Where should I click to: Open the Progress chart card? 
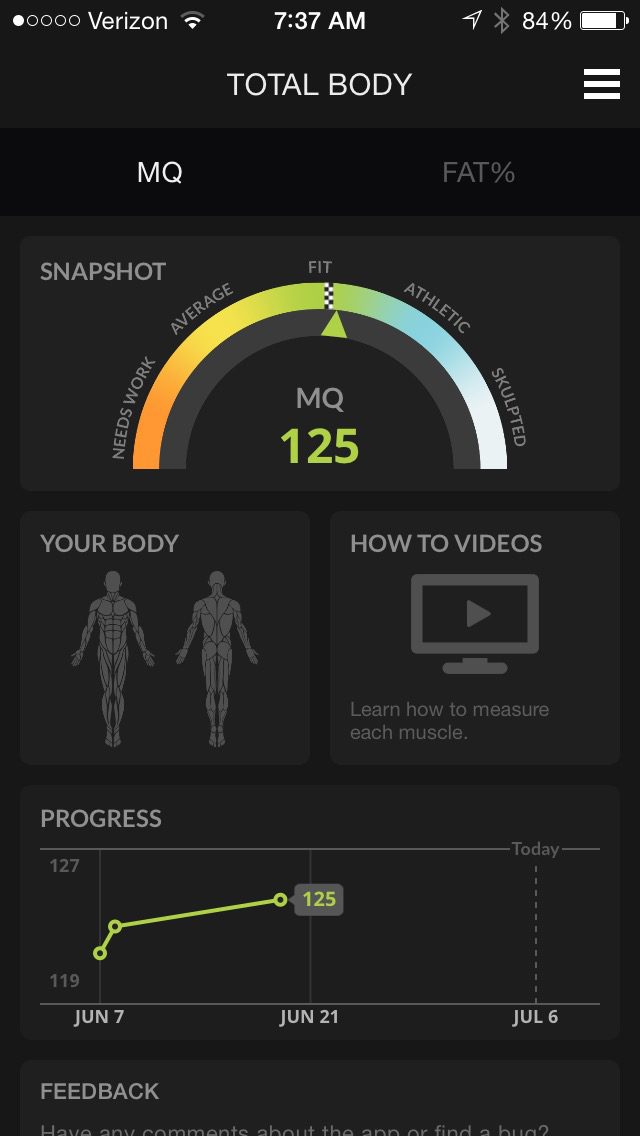[x=320, y=912]
